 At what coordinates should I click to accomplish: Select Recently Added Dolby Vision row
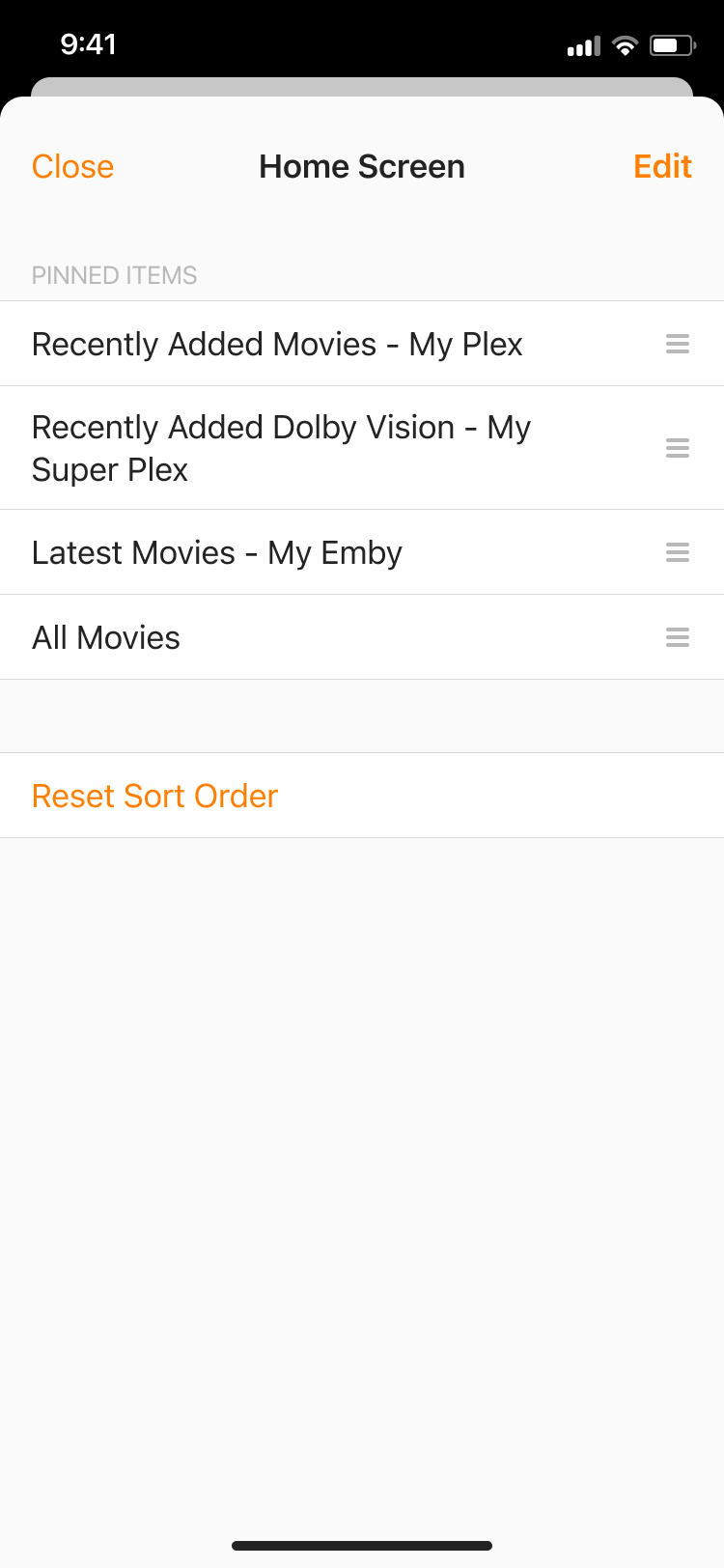[280, 448]
